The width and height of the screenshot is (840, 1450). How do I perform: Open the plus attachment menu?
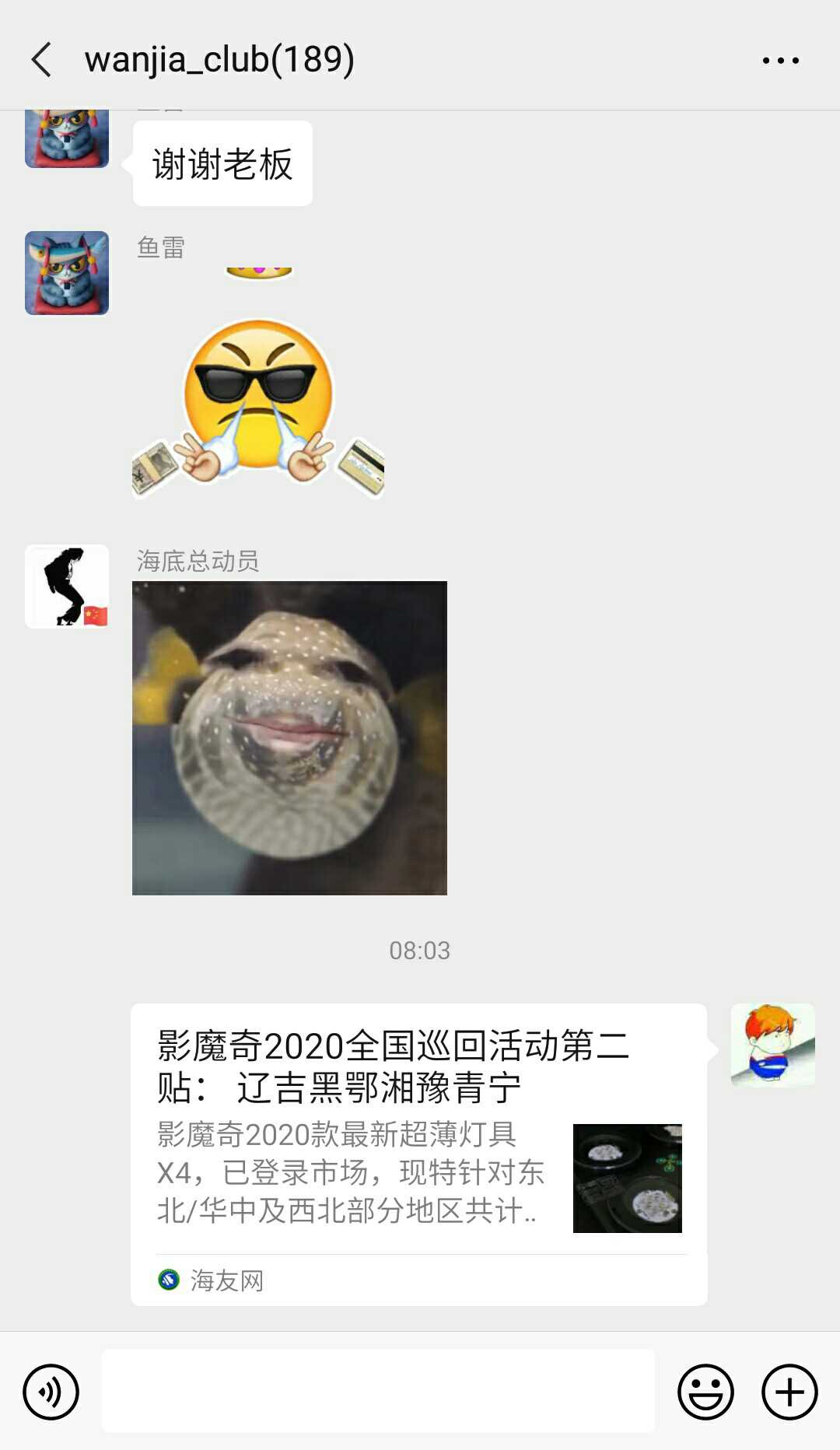789,1392
